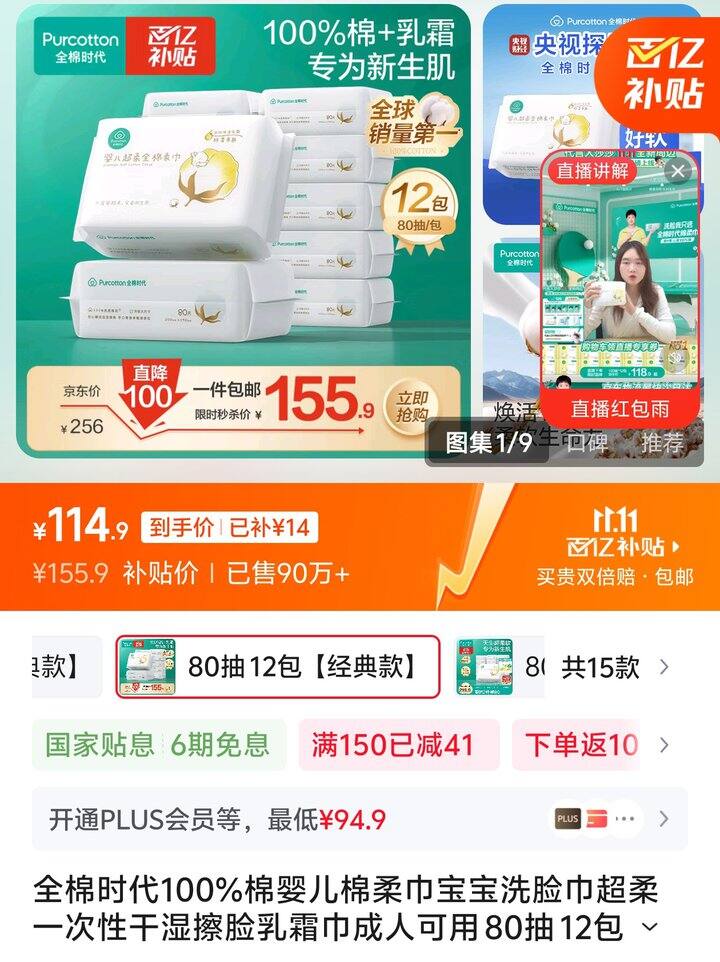Close the floating live stream window
This screenshot has width=720, height=962.
(x=678, y=171)
